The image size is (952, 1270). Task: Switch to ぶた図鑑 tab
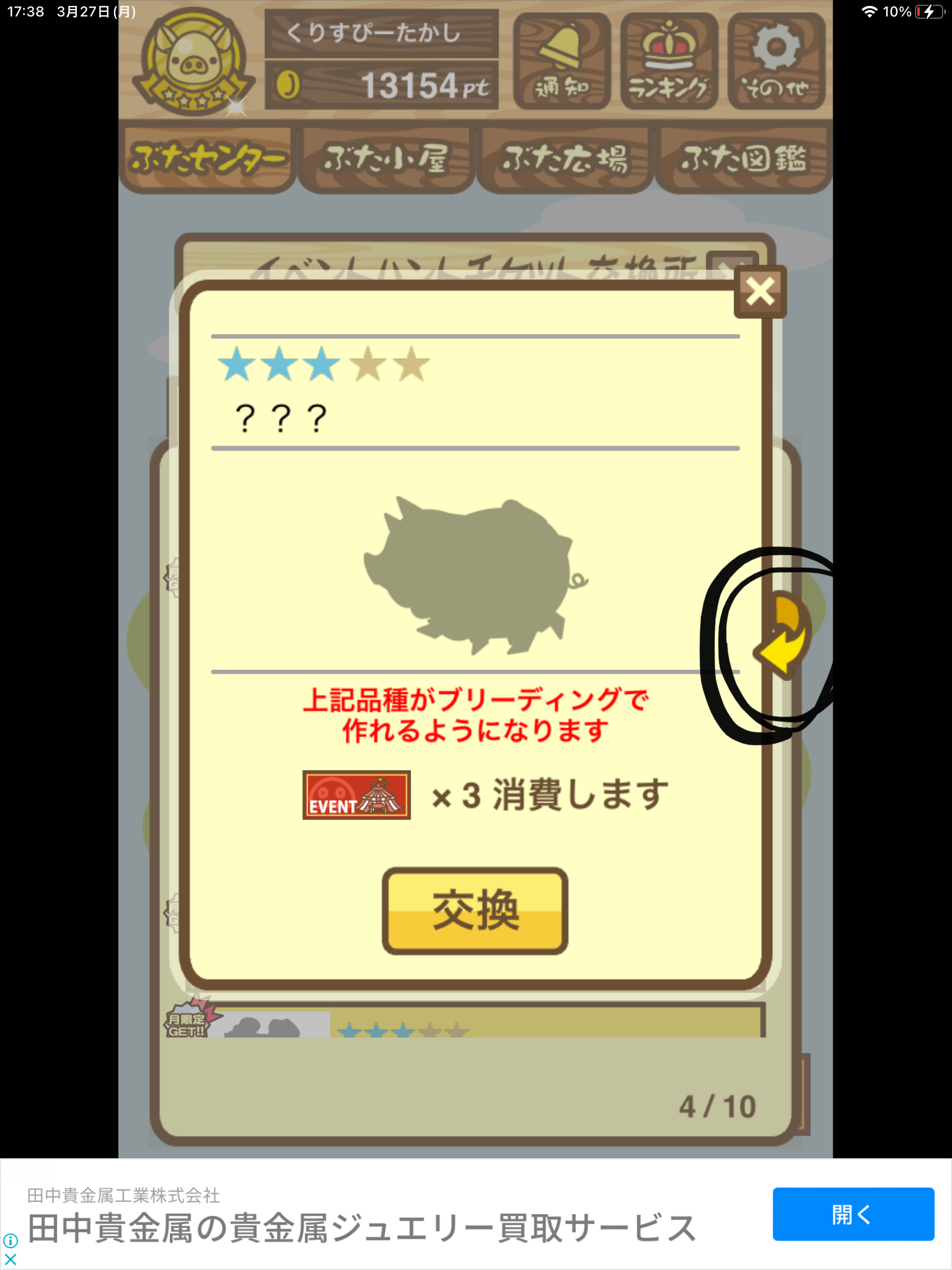743,159
